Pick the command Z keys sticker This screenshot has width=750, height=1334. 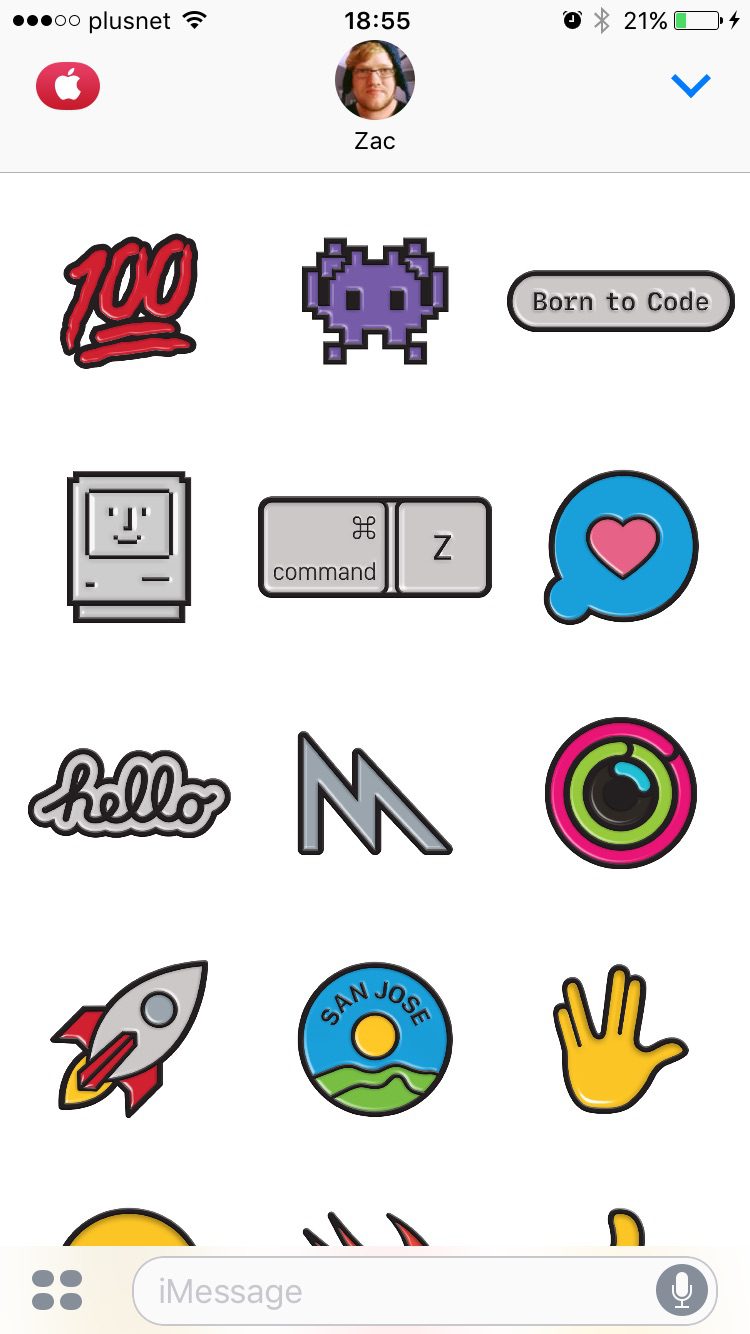click(x=375, y=547)
